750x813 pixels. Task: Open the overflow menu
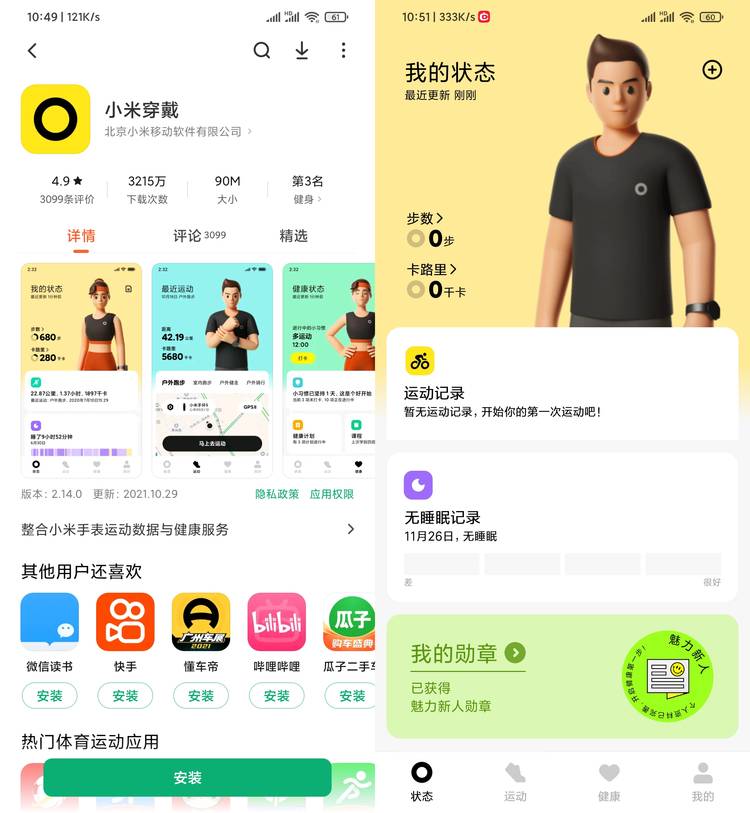pos(343,51)
